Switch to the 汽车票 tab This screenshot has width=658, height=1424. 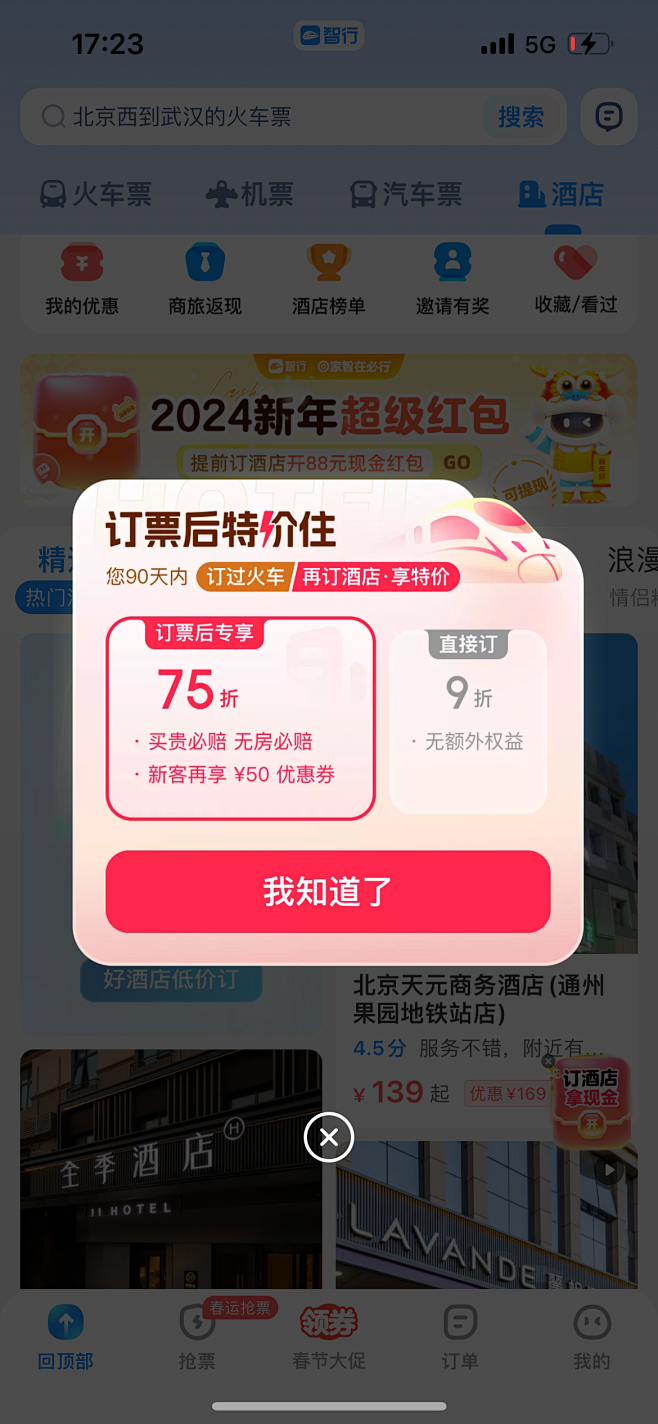[x=406, y=194]
